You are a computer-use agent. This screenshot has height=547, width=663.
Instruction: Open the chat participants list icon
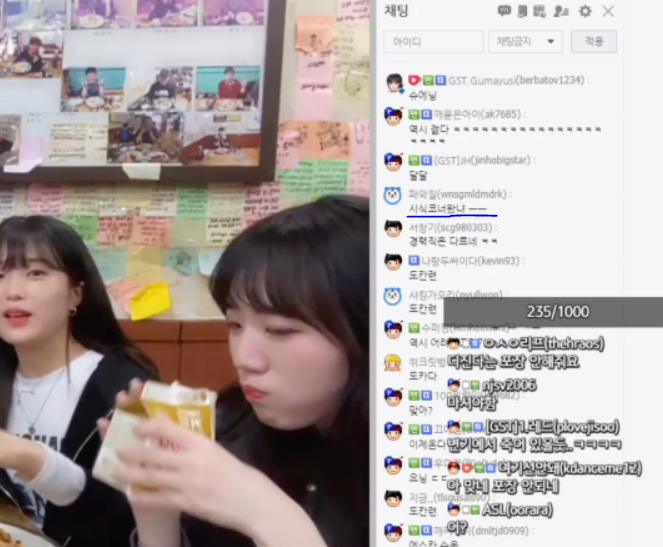click(561, 11)
